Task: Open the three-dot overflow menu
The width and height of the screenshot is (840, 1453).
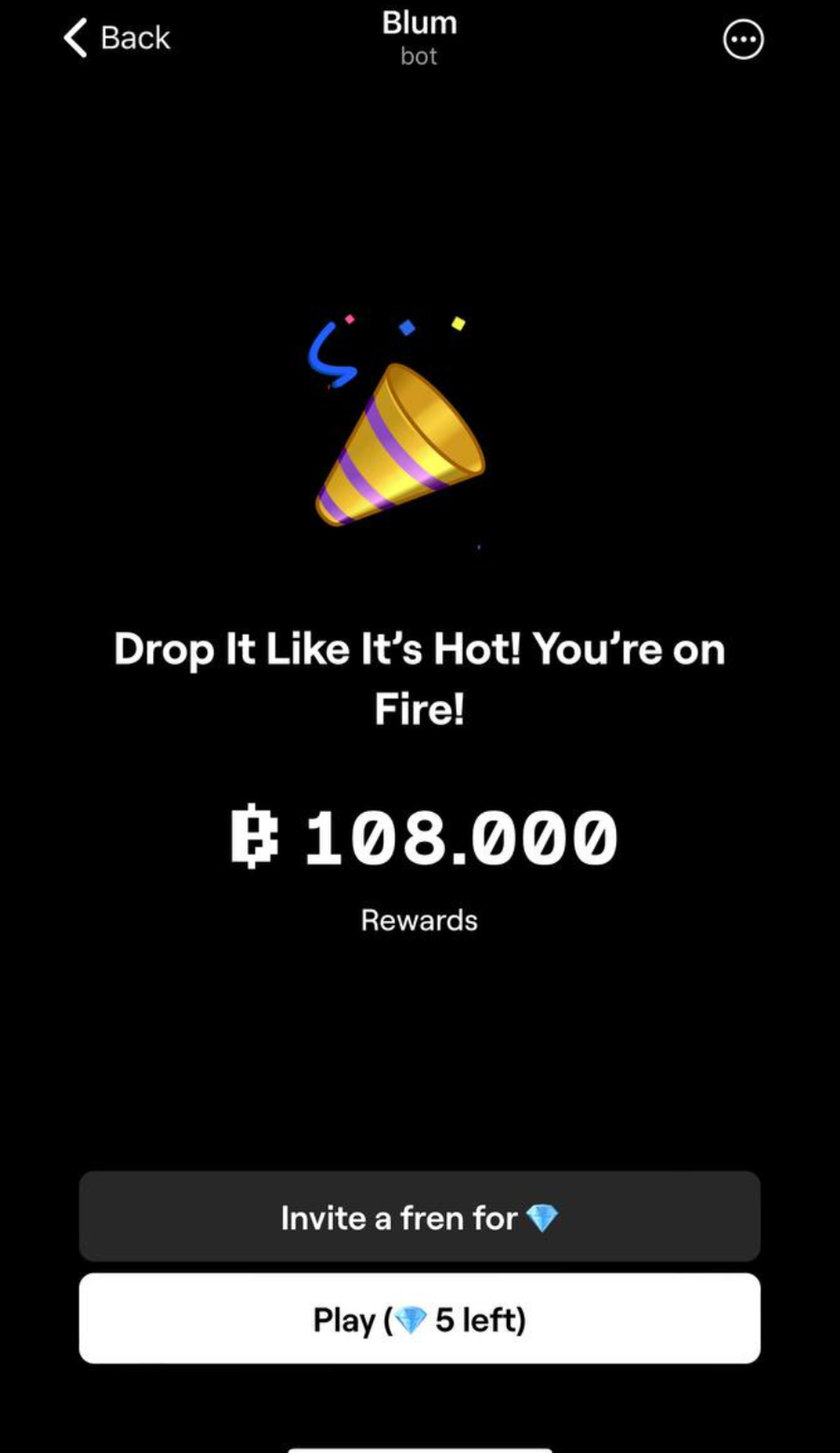Action: (x=743, y=39)
